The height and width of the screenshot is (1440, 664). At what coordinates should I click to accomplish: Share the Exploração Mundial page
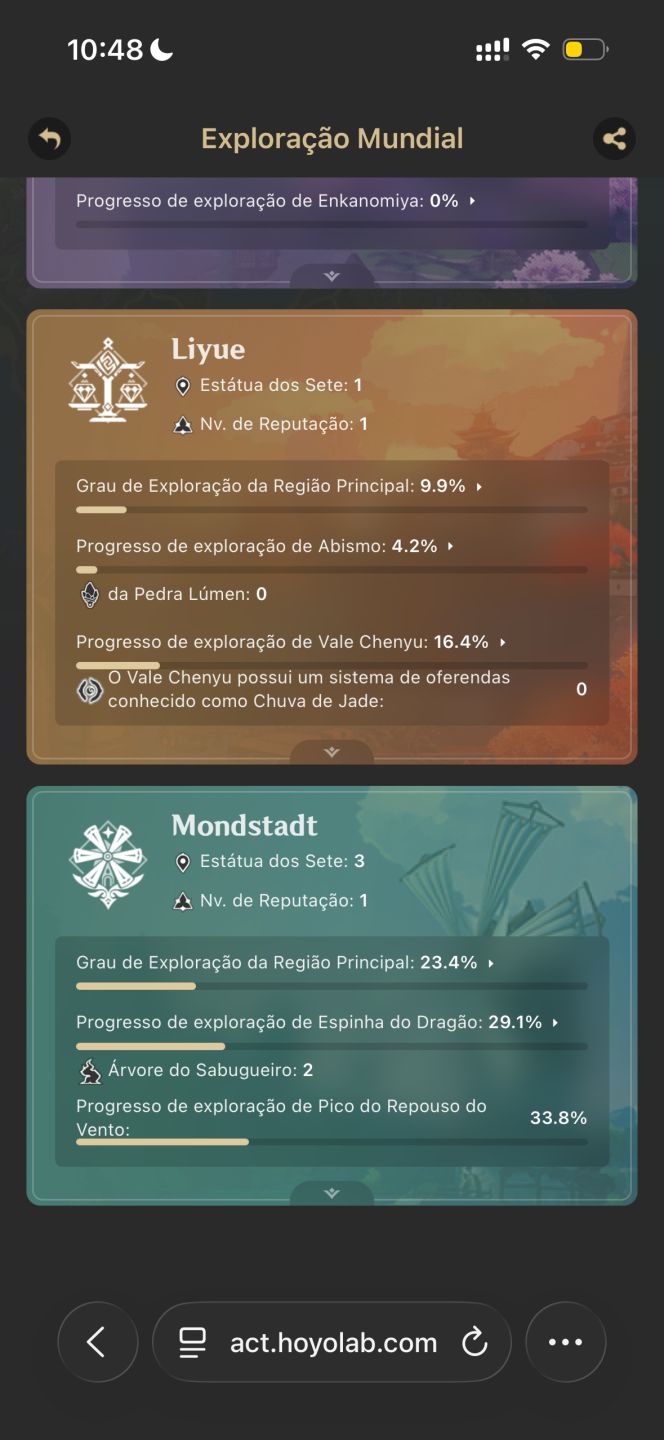(614, 139)
